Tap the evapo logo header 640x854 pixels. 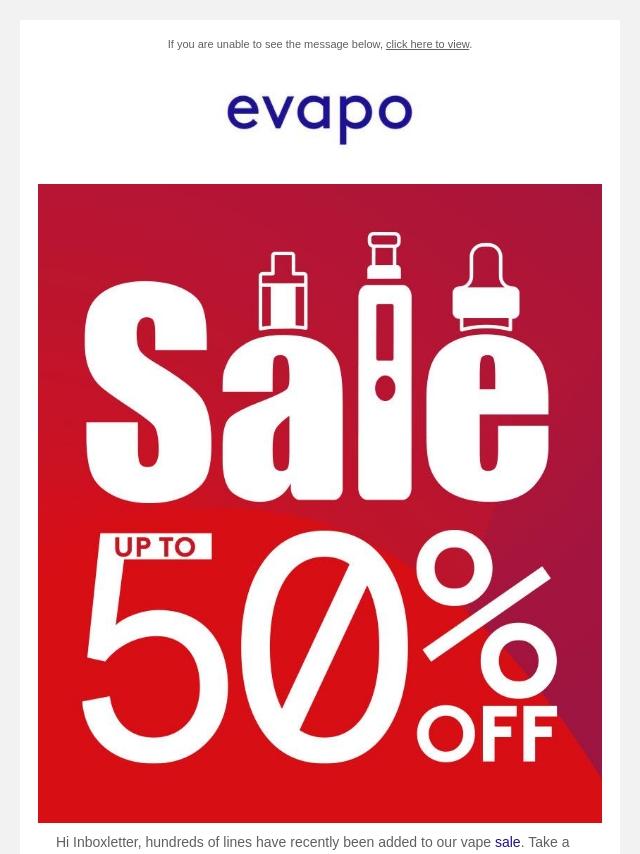coord(320,118)
